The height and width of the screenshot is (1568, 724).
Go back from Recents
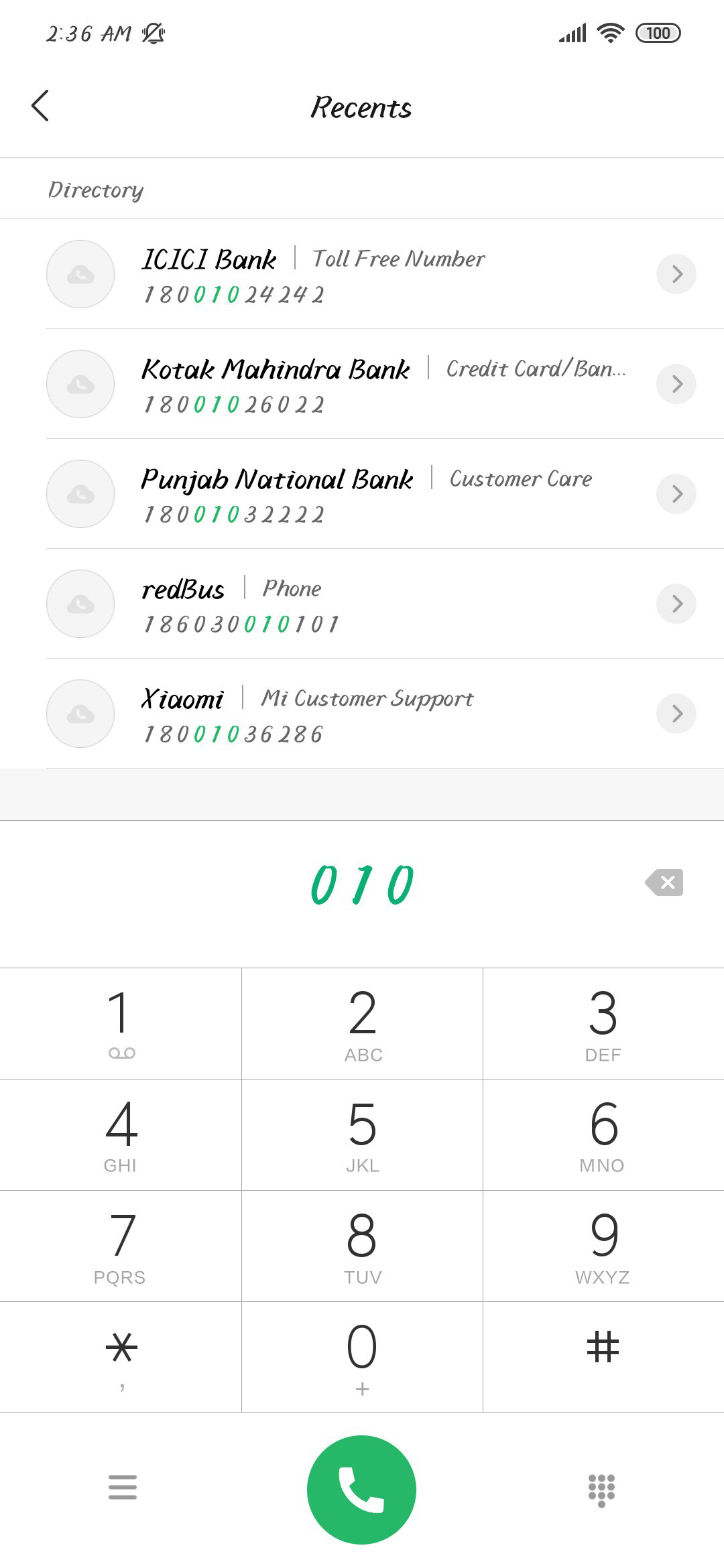(x=40, y=106)
